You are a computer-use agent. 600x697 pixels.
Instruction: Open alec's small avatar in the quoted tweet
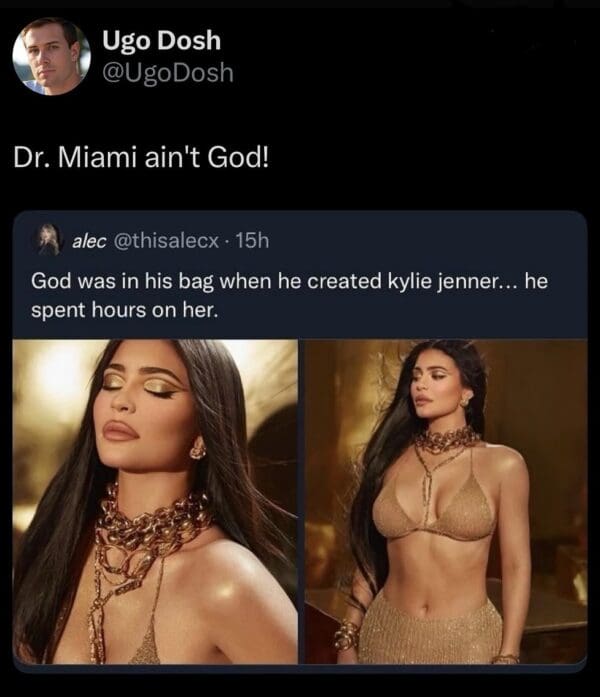[47, 239]
